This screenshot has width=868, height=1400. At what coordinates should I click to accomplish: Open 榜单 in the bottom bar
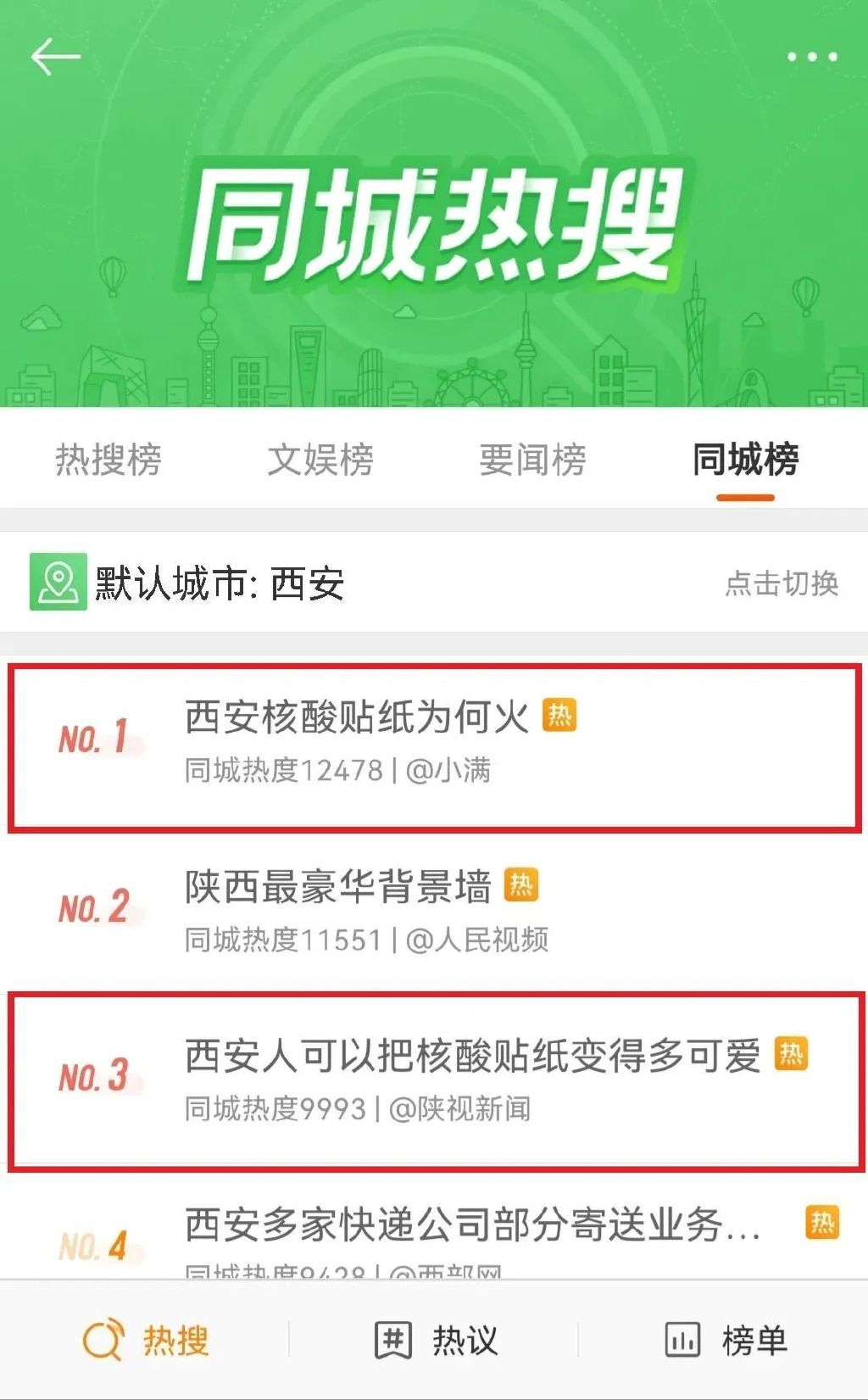[x=725, y=1341]
